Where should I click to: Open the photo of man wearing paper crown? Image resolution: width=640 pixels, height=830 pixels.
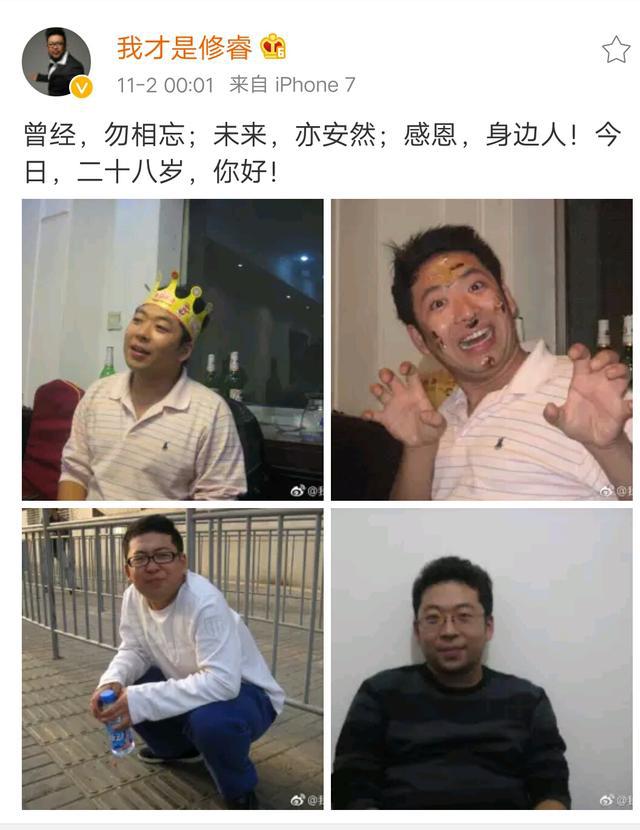pos(172,350)
